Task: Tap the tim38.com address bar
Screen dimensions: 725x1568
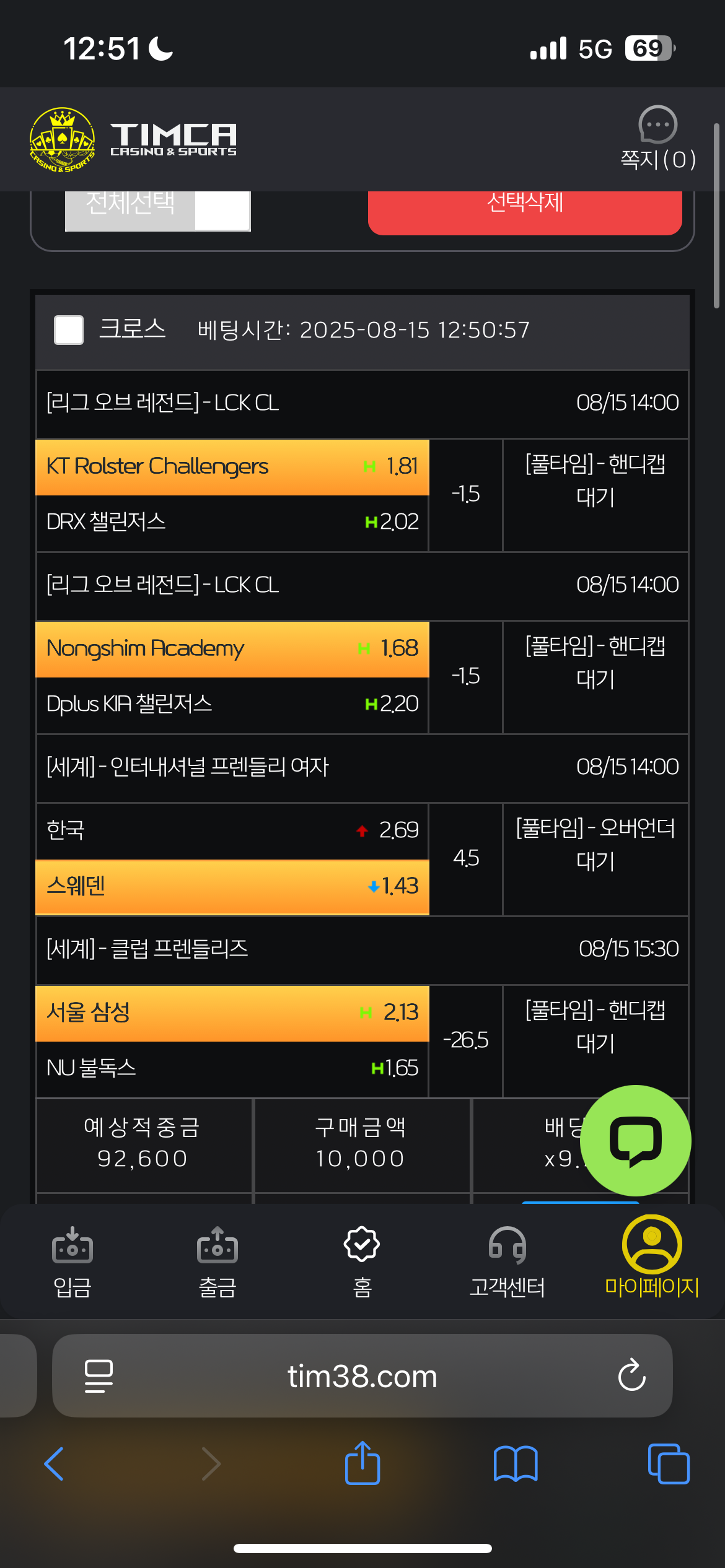Action: coord(362,1377)
